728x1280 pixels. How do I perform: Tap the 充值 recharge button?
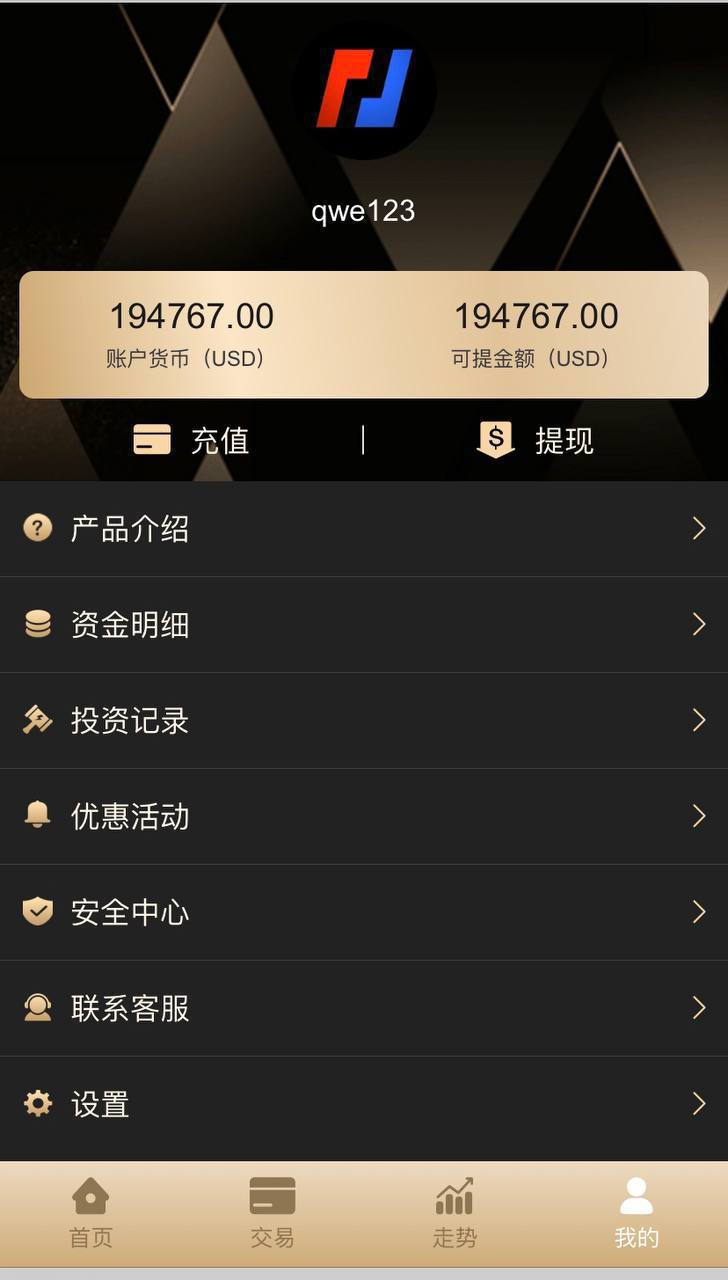tap(191, 440)
